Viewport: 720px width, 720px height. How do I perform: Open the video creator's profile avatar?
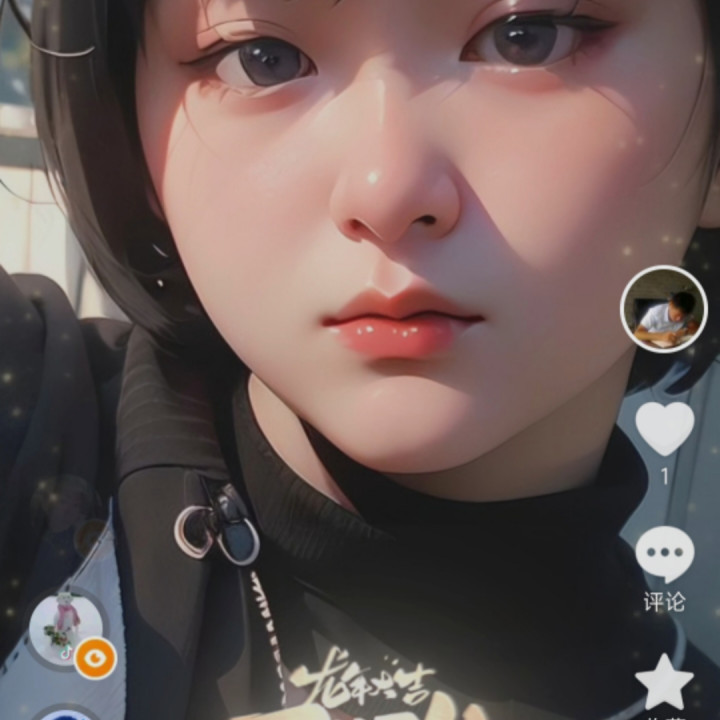[664, 309]
